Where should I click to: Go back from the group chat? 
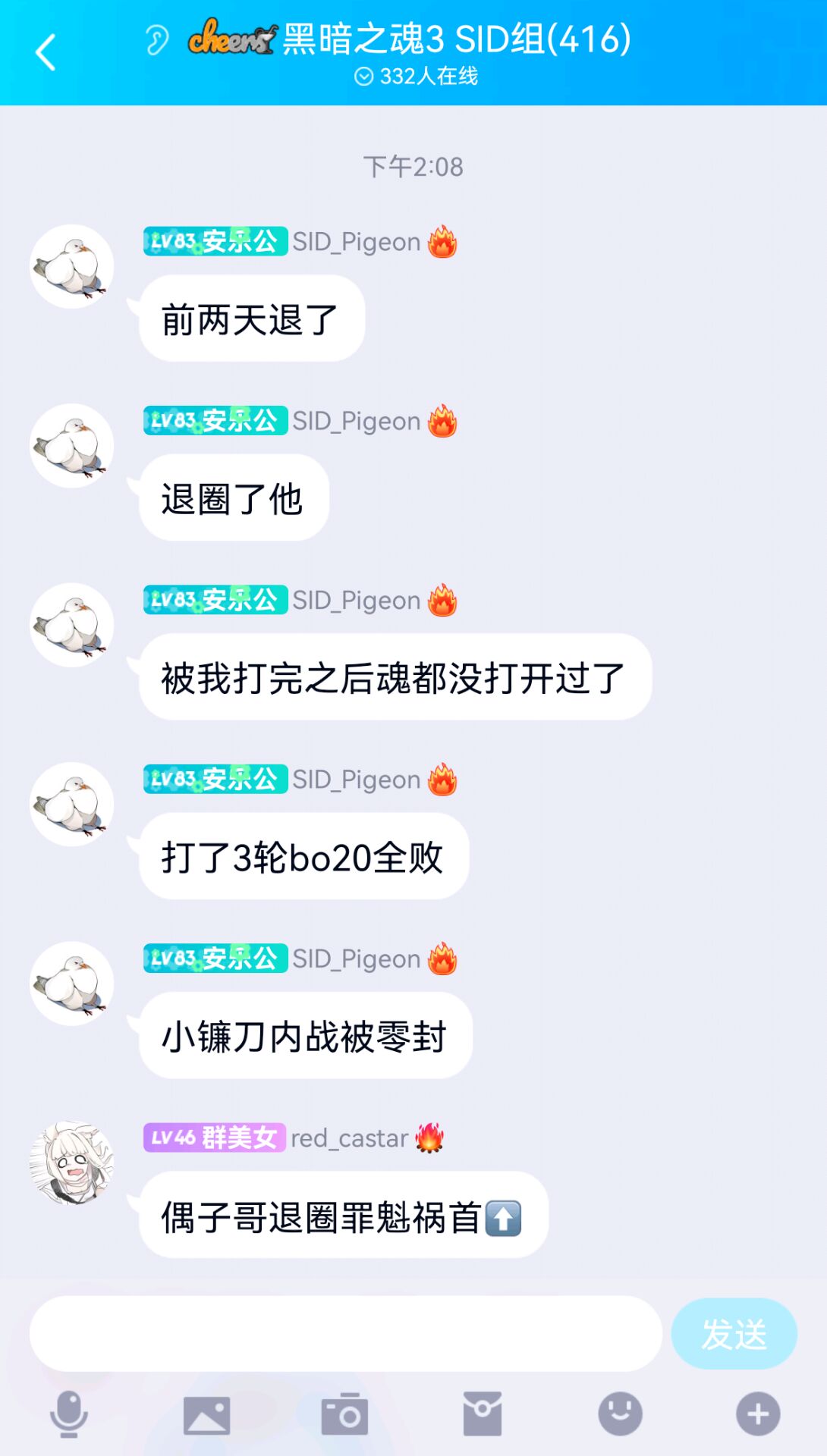(46, 52)
